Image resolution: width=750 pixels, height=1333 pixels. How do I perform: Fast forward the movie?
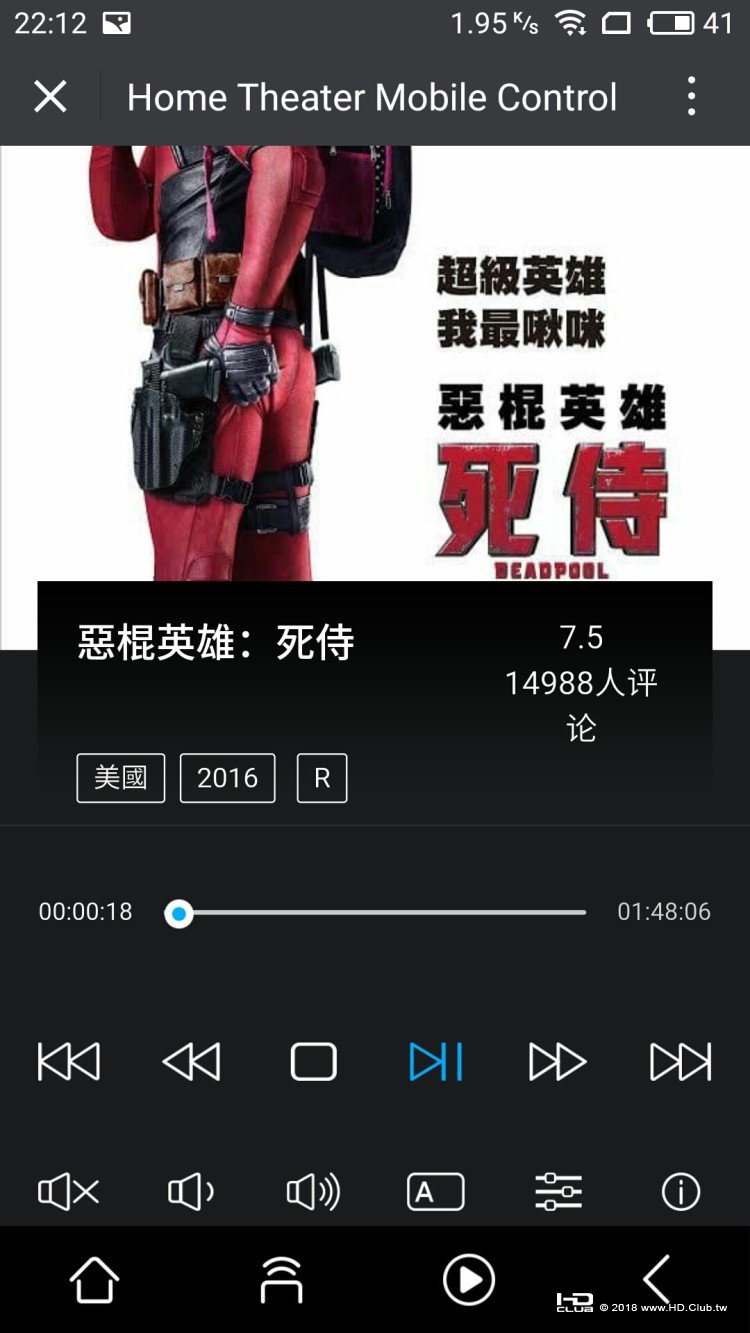click(x=557, y=1062)
